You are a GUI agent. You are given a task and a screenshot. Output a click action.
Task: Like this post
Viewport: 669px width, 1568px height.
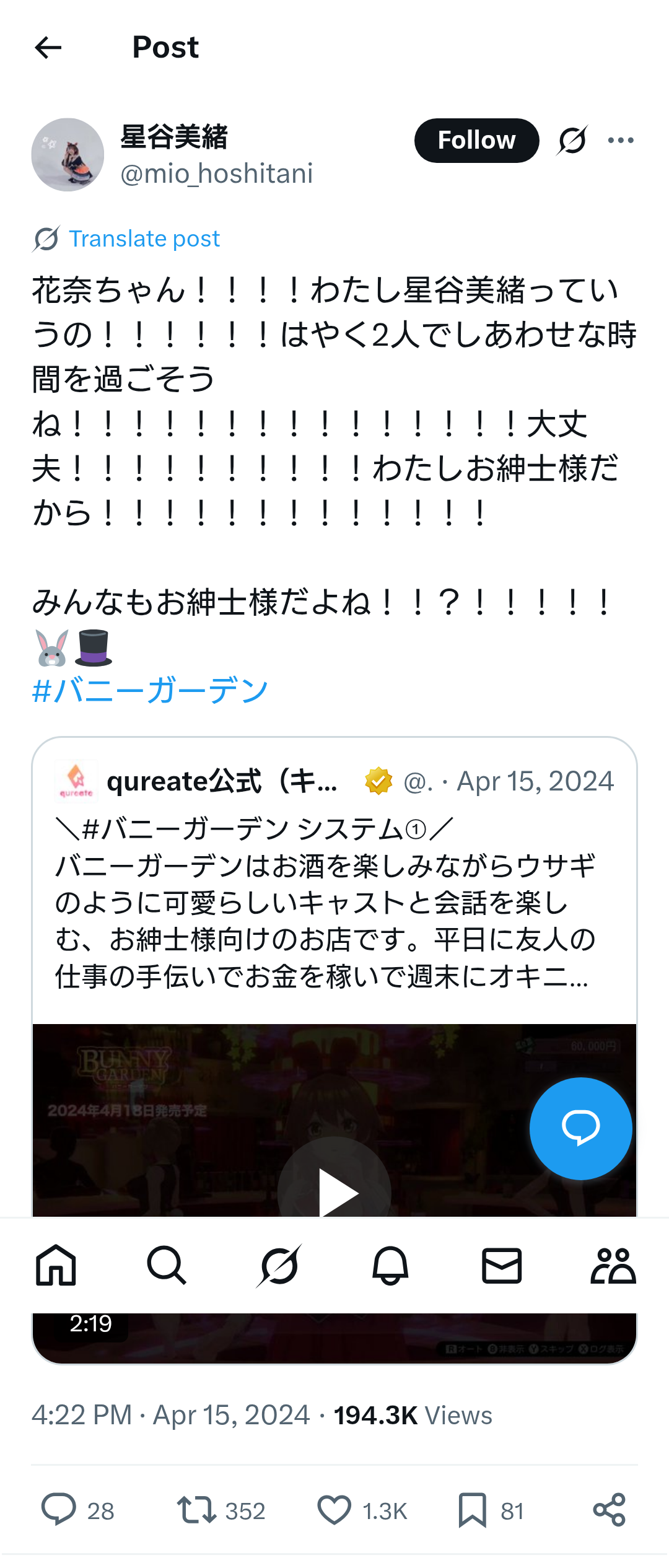coord(334,1510)
